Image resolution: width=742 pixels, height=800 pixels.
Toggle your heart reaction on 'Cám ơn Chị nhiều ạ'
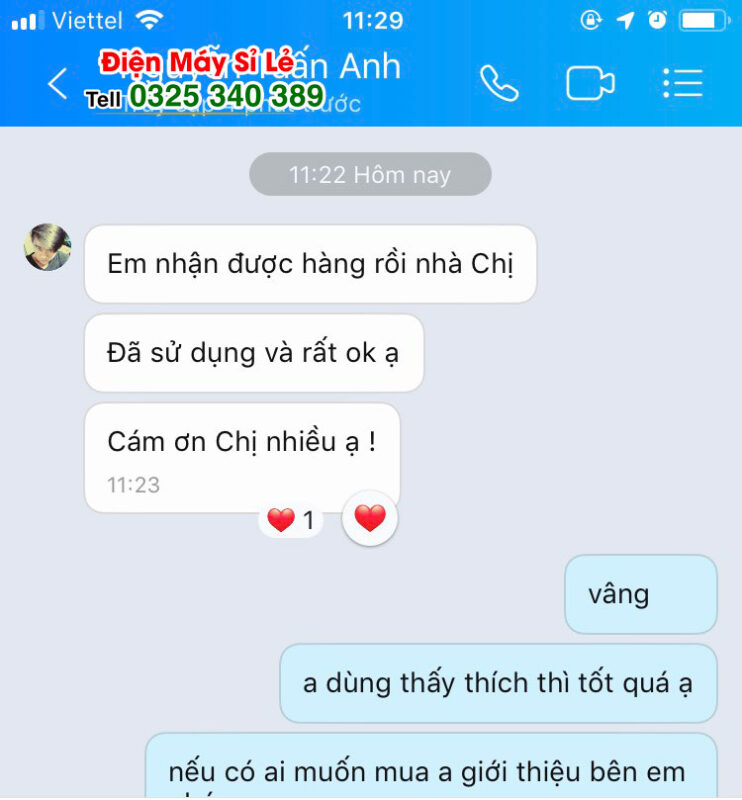(369, 518)
